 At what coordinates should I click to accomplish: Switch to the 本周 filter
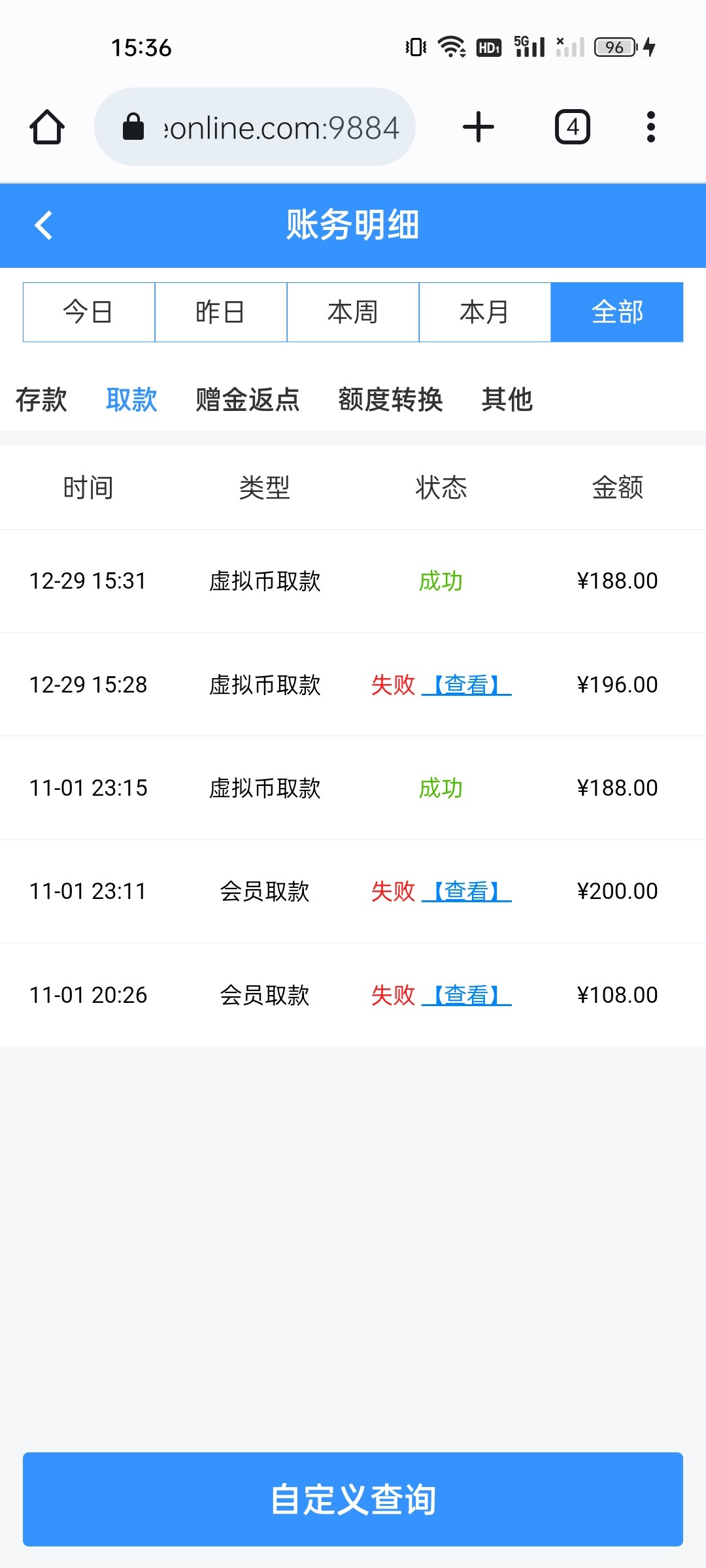(x=353, y=312)
